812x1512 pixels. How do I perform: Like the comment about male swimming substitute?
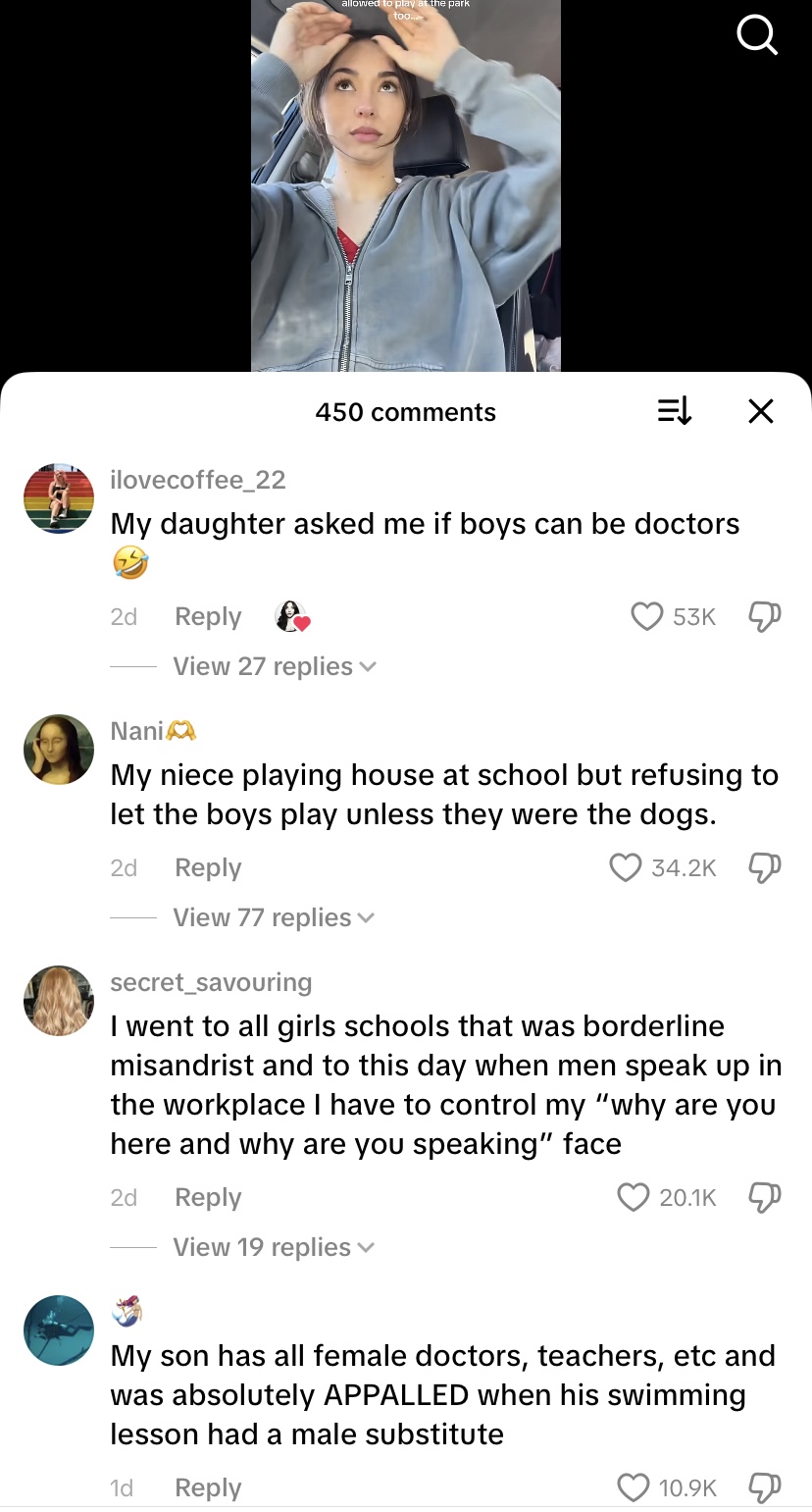(x=634, y=1487)
